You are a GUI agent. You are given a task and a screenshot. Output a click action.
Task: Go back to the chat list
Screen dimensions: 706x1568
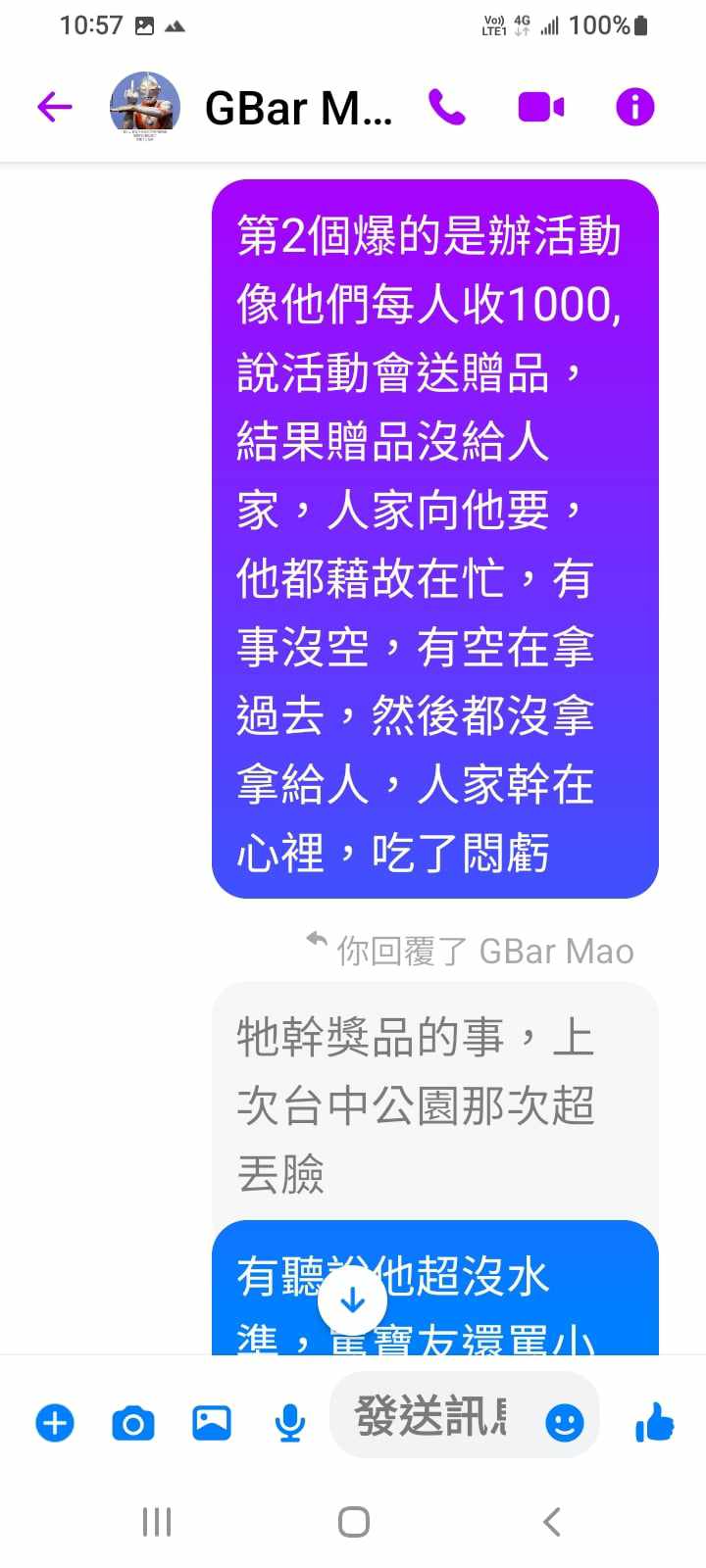(55, 107)
